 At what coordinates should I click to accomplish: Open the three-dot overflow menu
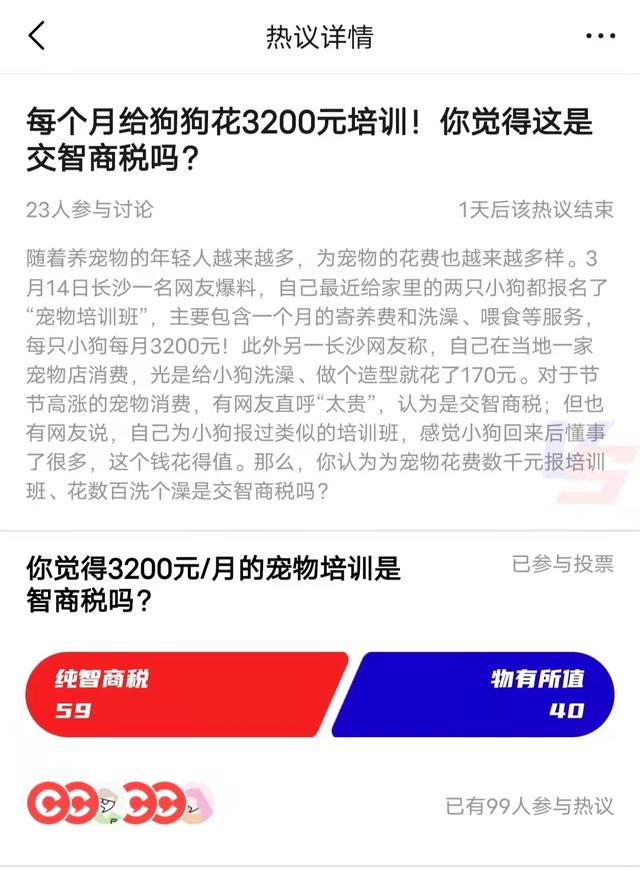(x=600, y=37)
